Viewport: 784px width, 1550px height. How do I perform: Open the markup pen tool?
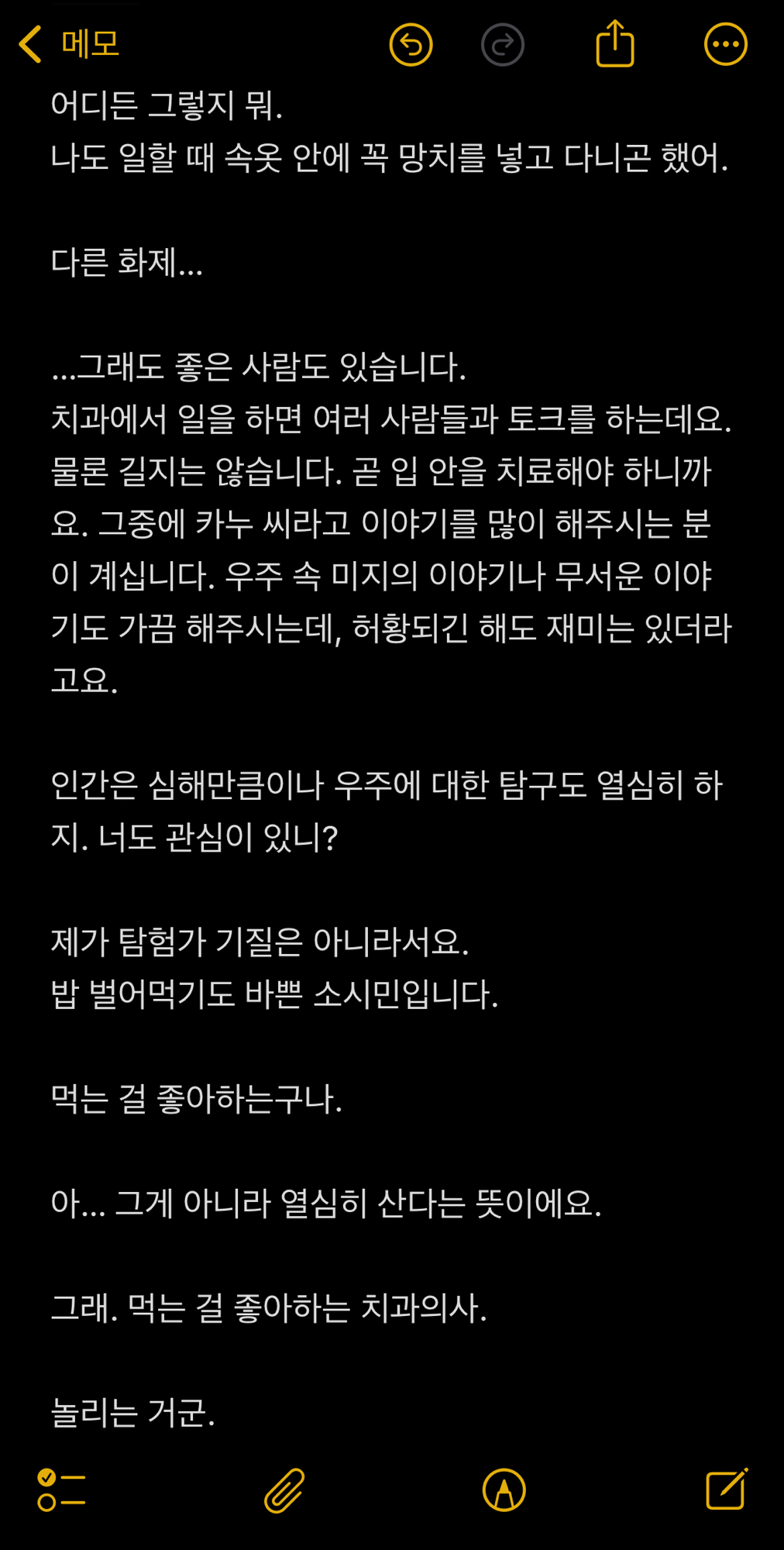504,1490
